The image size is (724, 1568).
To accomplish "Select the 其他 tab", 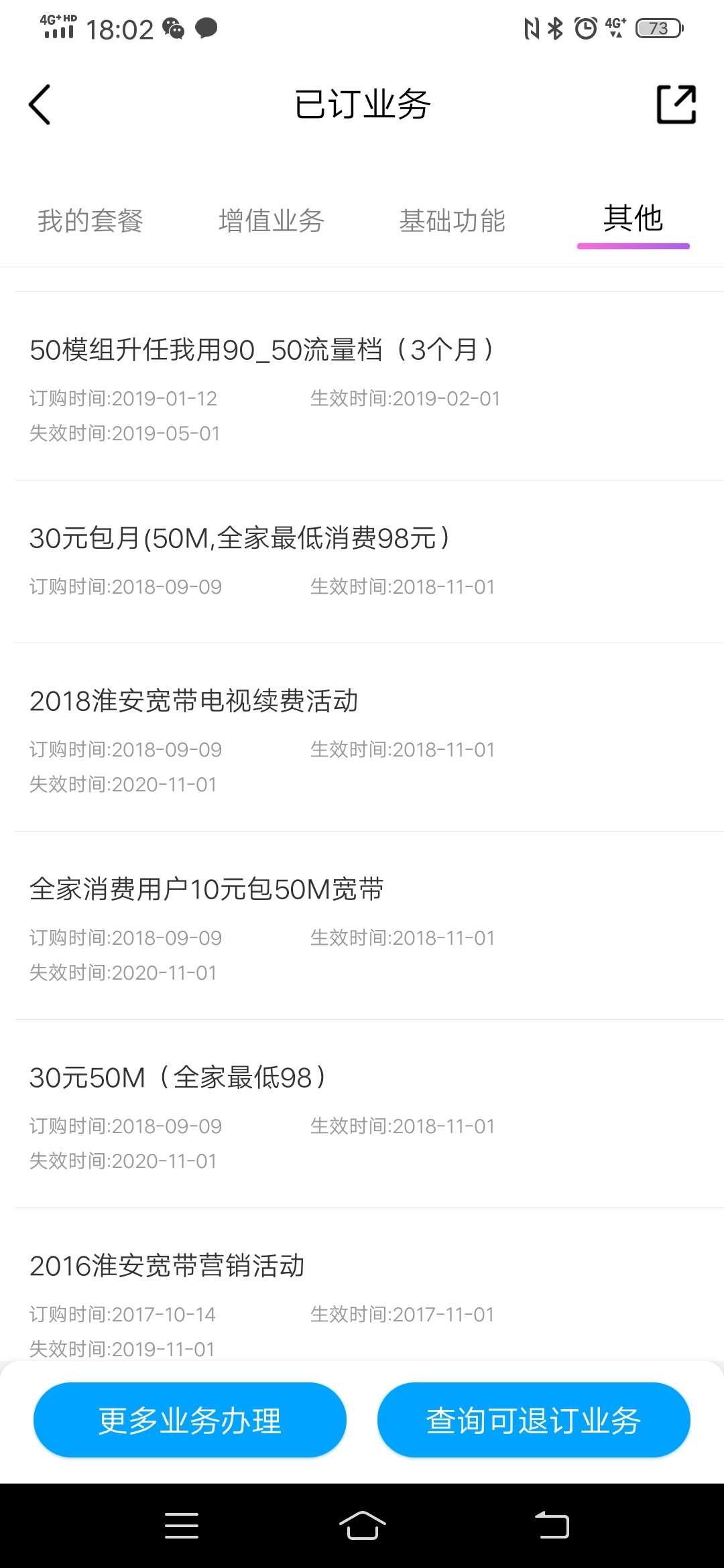I will coord(633,218).
